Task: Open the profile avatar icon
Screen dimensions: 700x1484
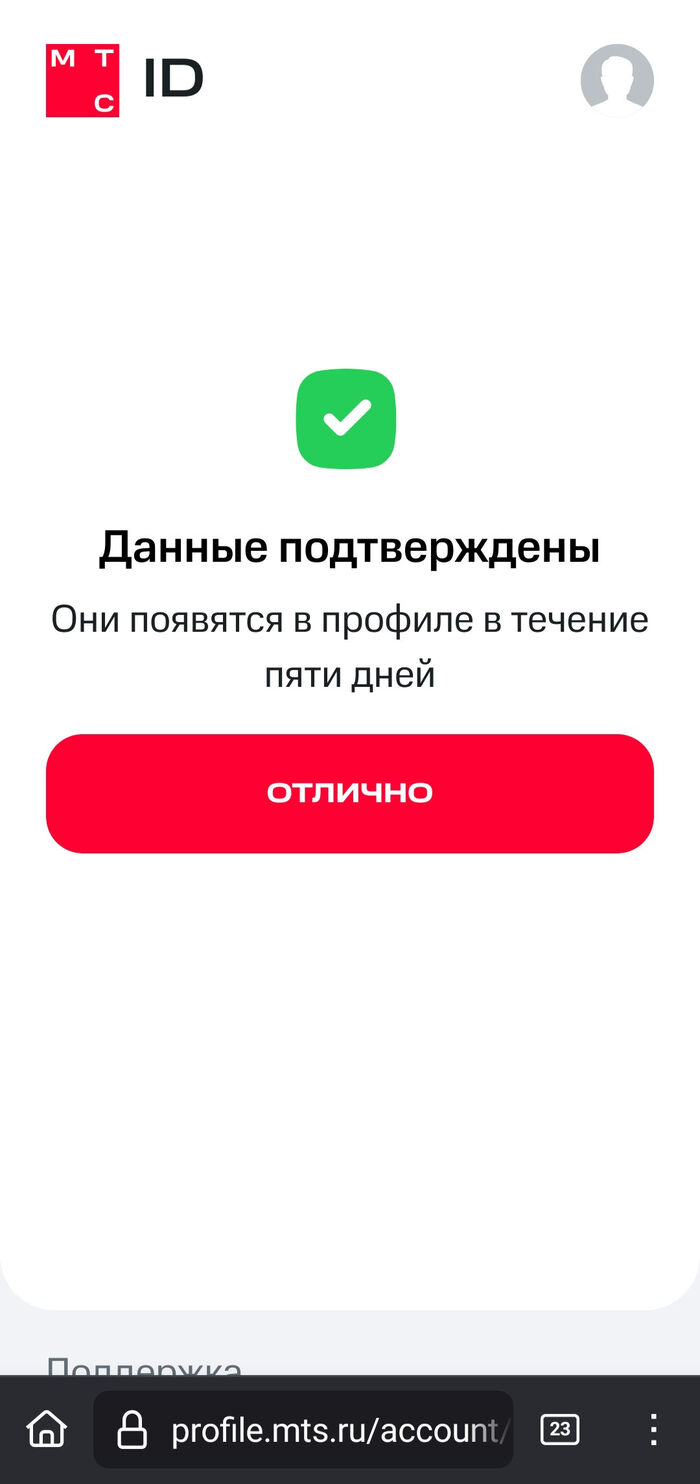Action: 617,80
